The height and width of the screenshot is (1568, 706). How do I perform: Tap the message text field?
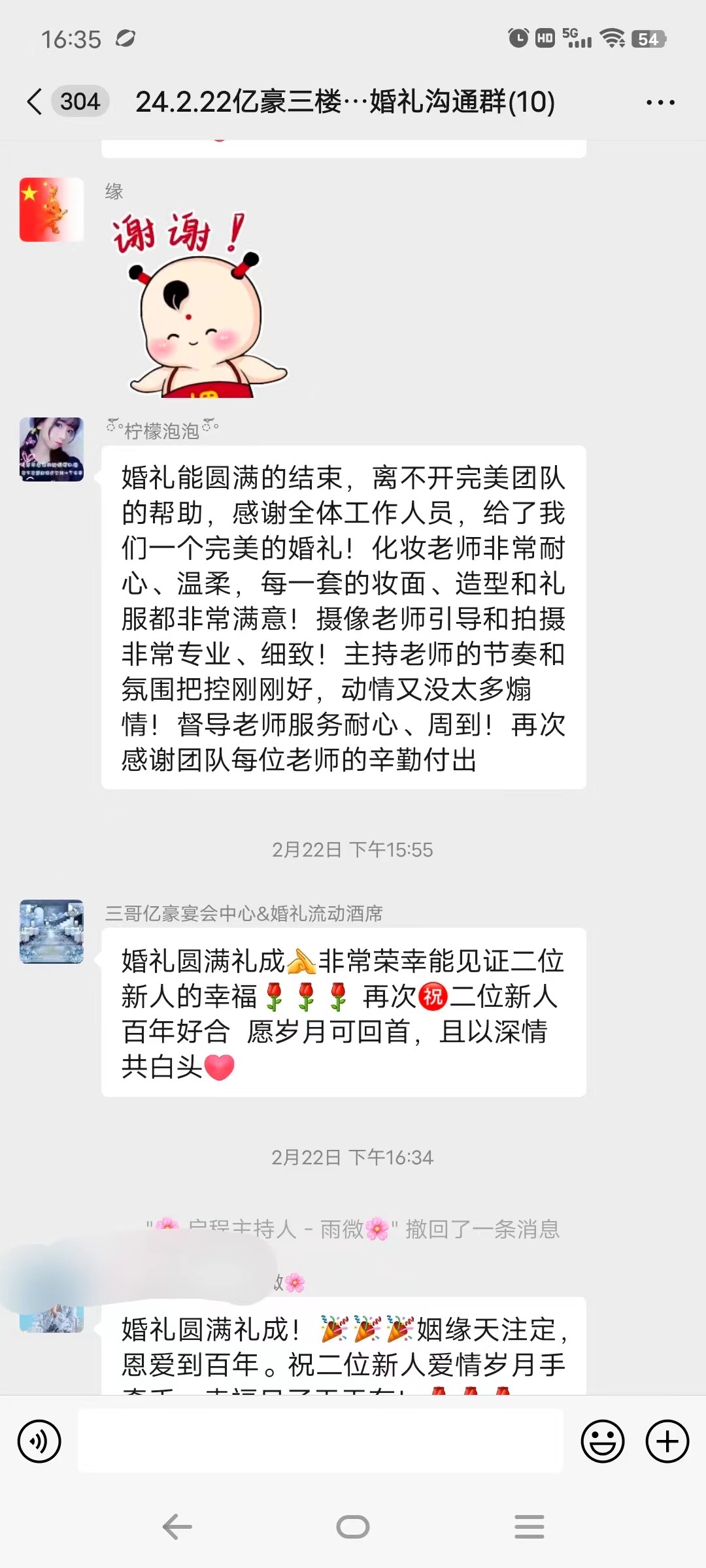click(320, 1441)
